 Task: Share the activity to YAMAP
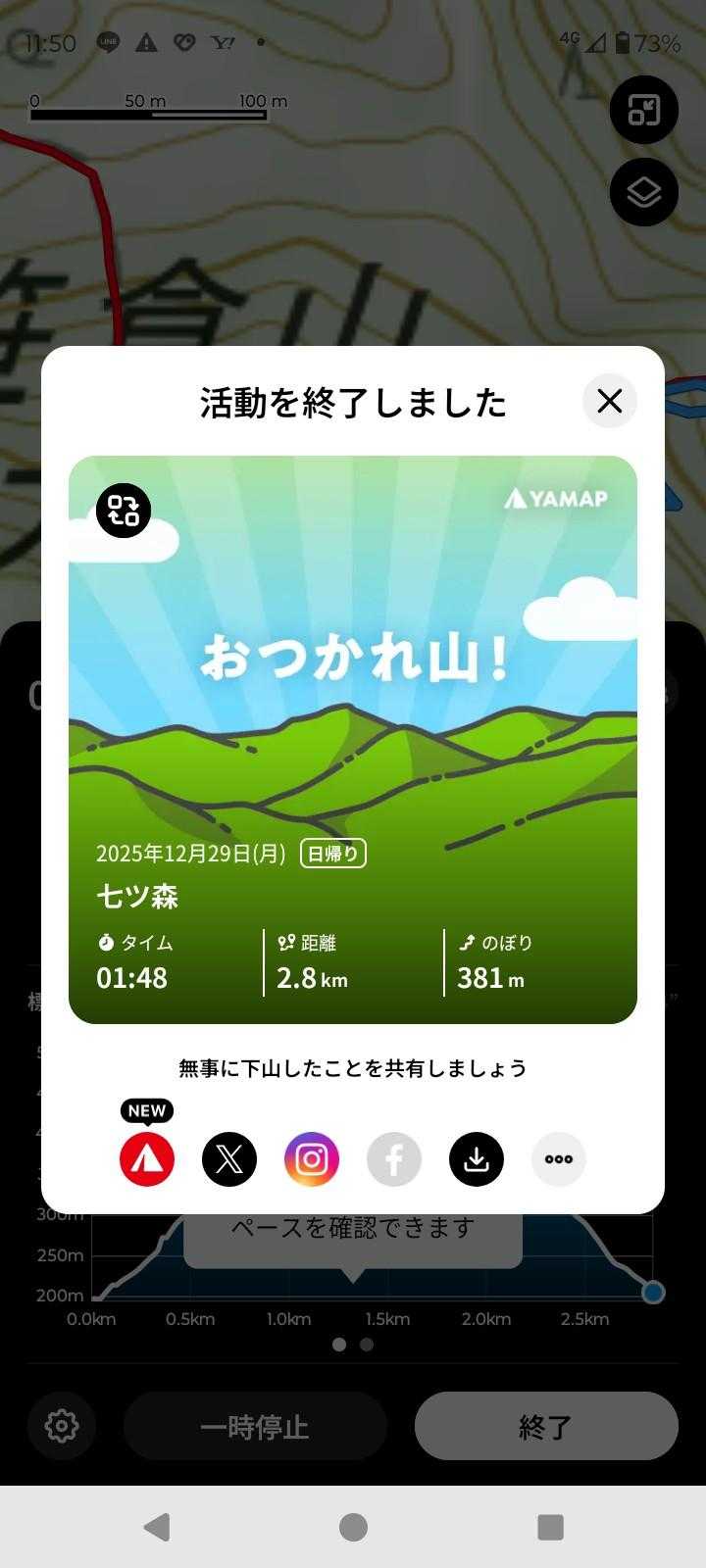(x=147, y=1158)
